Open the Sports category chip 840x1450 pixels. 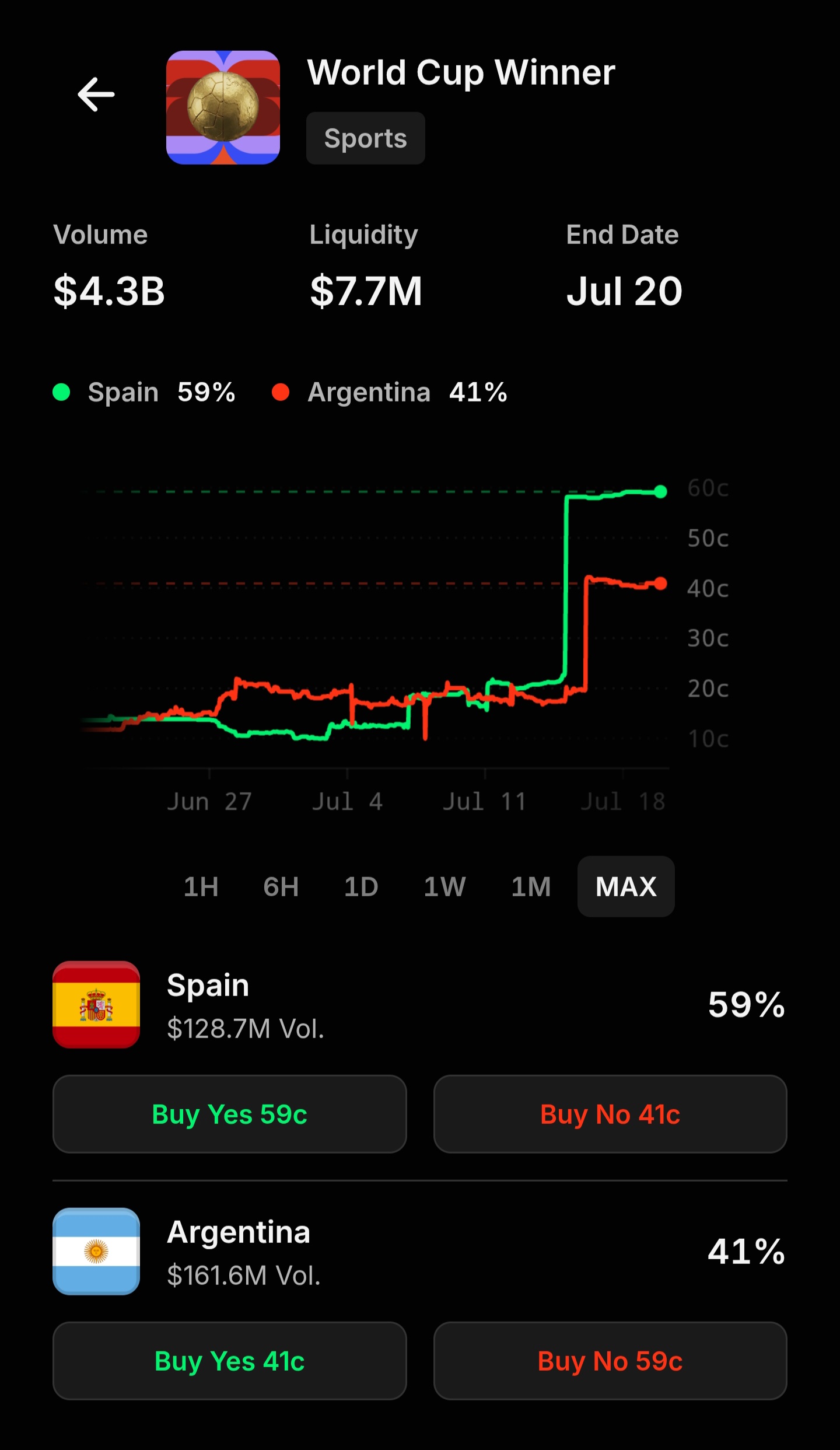366,138
